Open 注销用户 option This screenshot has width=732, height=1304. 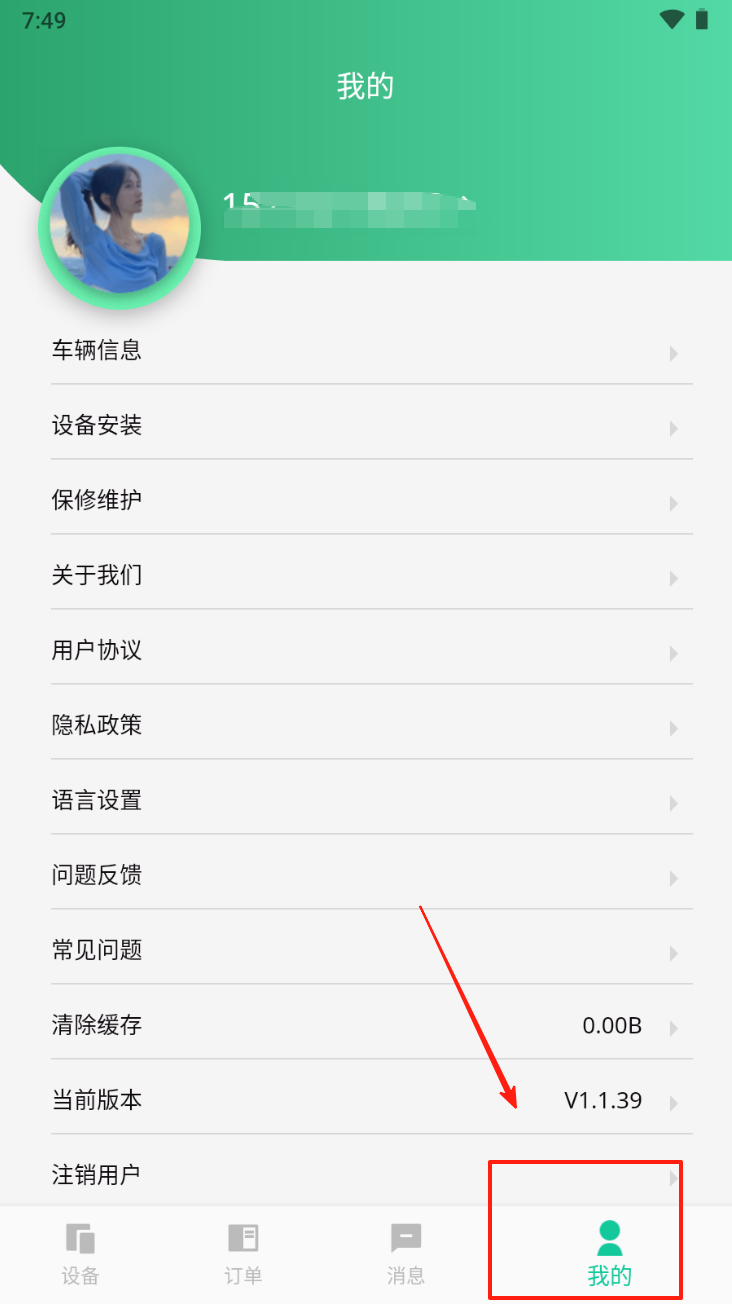point(370,1174)
